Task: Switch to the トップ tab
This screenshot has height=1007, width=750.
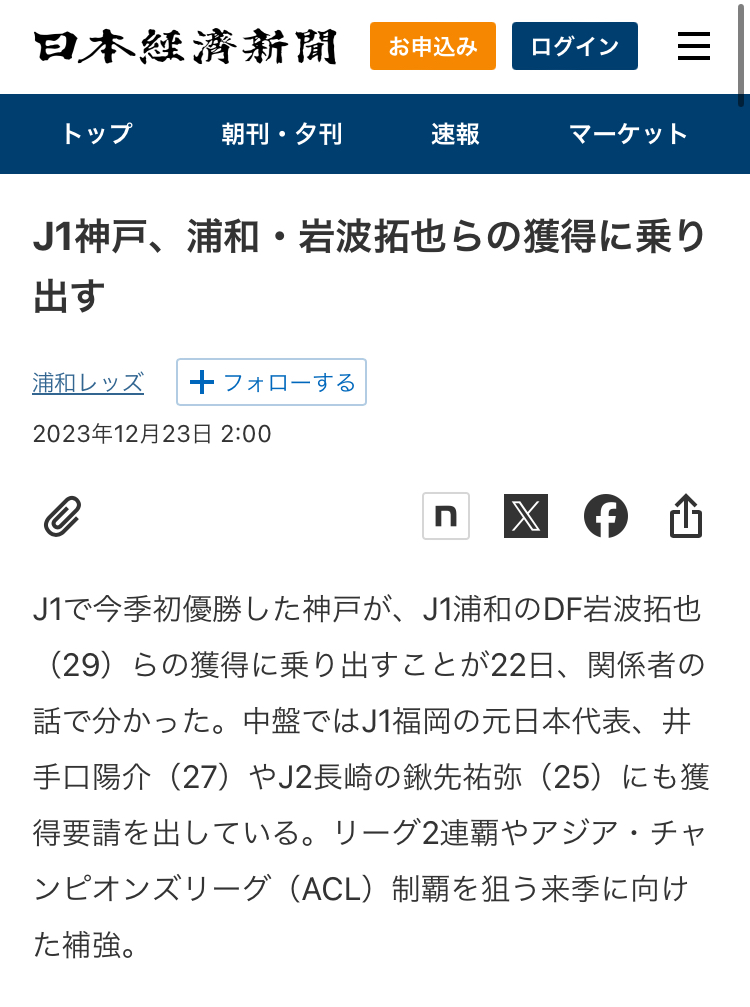Action: click(96, 134)
